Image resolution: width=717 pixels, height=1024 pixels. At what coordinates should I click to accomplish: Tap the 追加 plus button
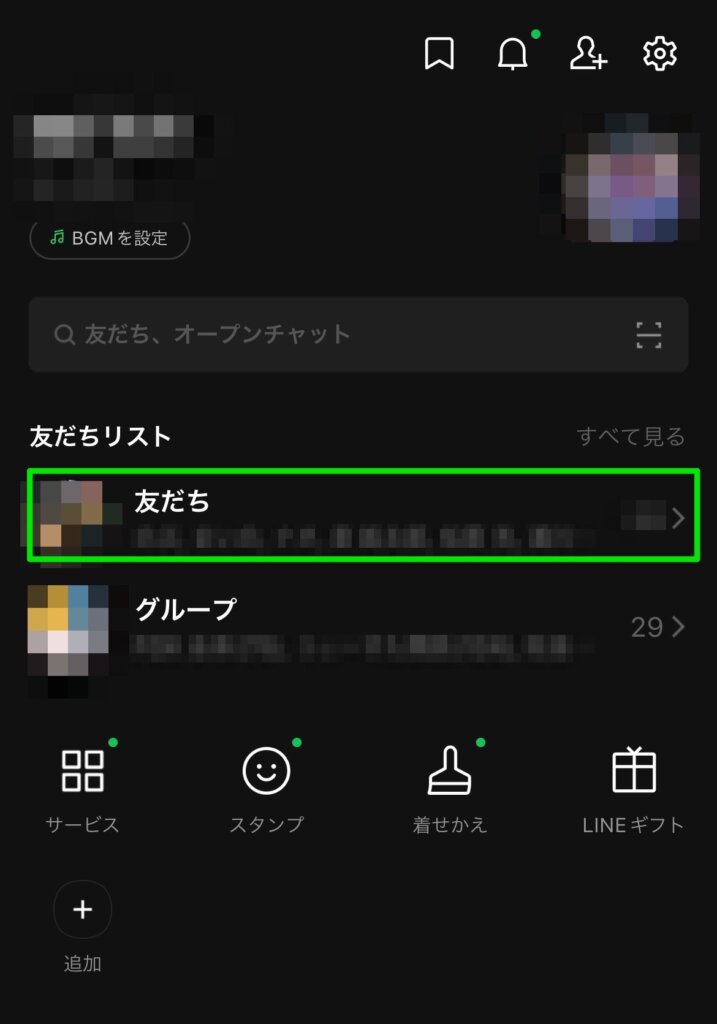pos(83,910)
